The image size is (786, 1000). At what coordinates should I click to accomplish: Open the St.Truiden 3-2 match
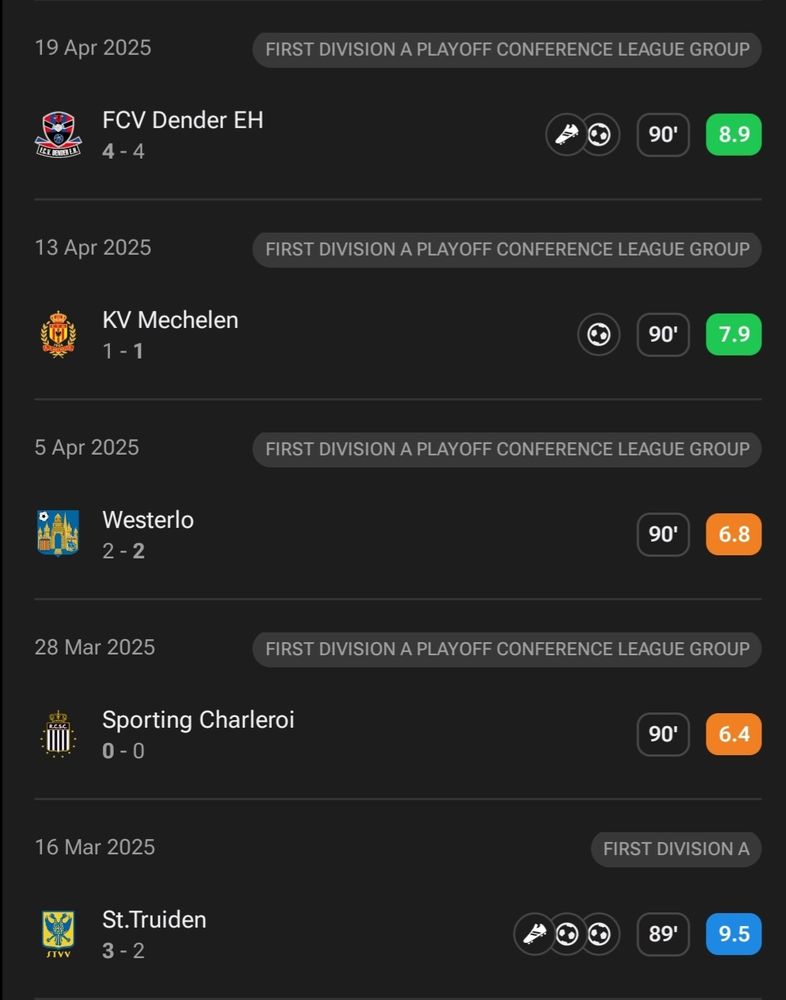[397, 934]
